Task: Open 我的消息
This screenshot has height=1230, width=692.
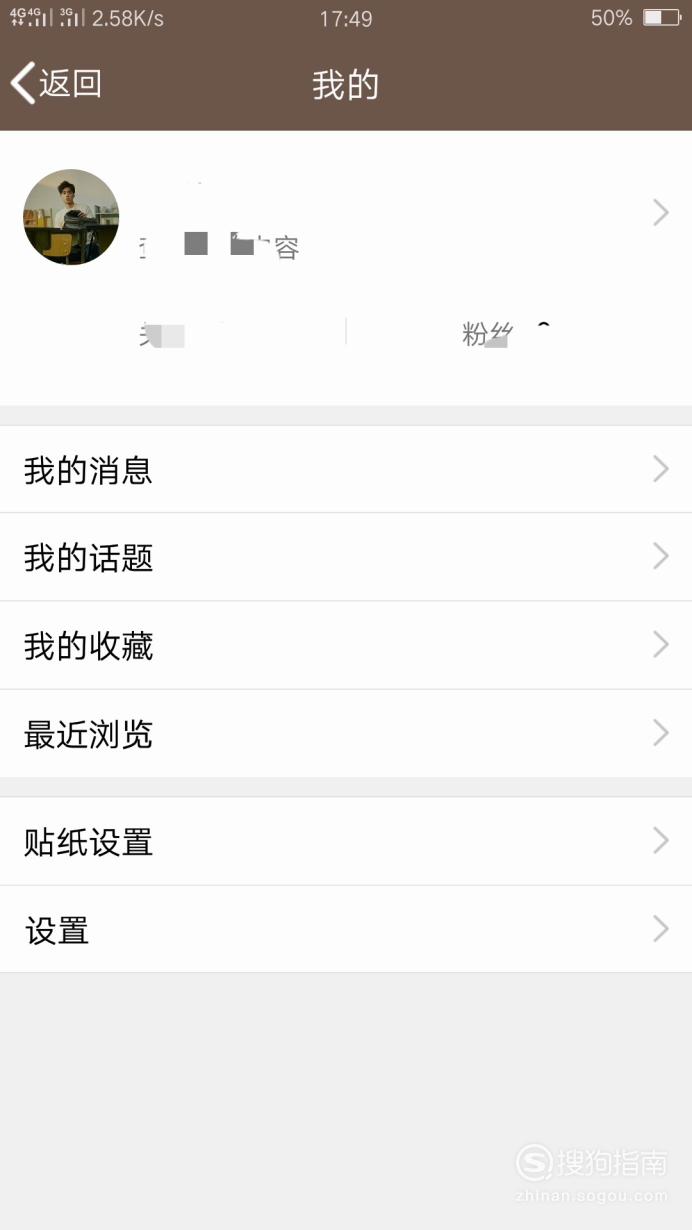Action: pyautogui.click(x=346, y=469)
